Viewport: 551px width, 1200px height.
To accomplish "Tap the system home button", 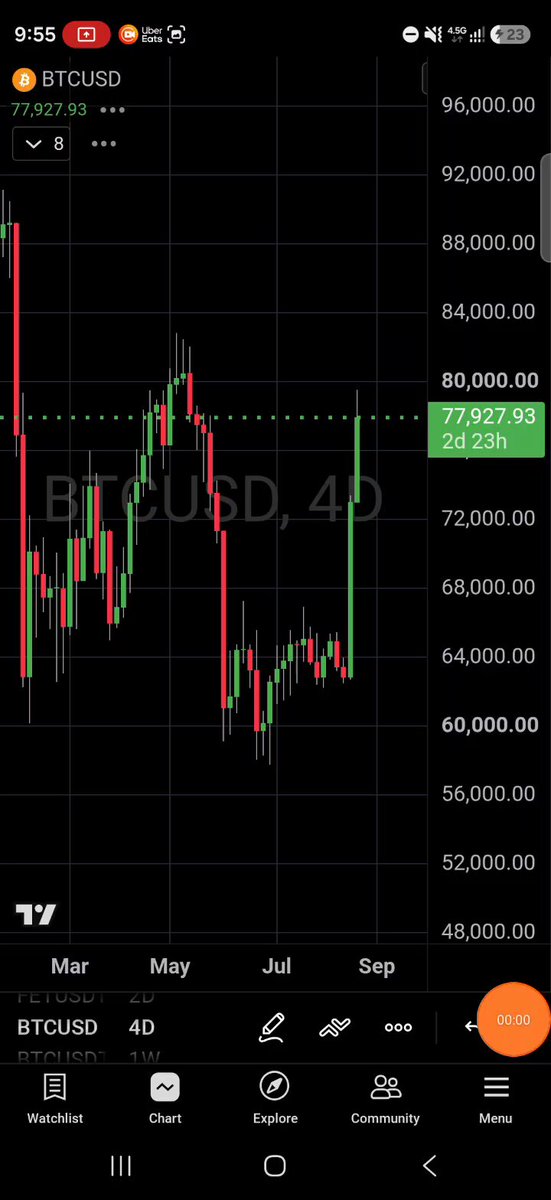I will (x=275, y=1165).
